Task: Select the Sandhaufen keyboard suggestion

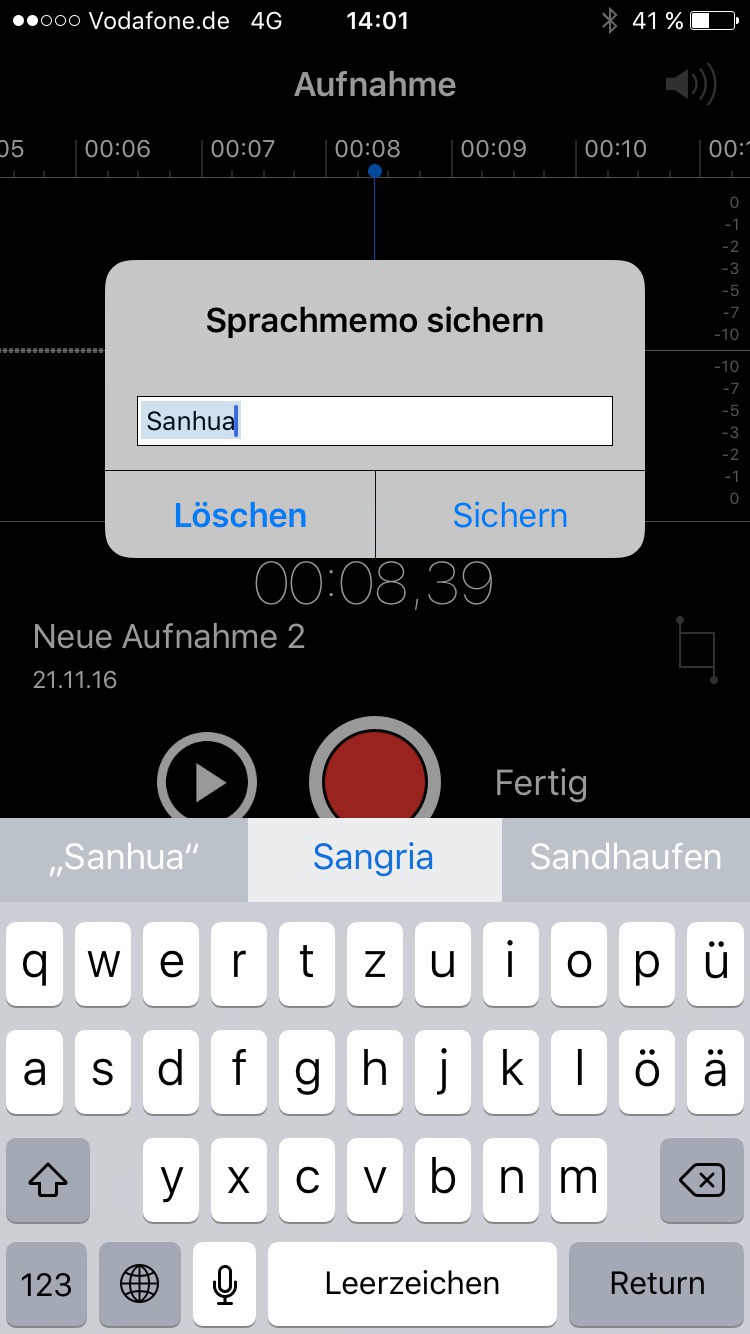Action: 626,858
